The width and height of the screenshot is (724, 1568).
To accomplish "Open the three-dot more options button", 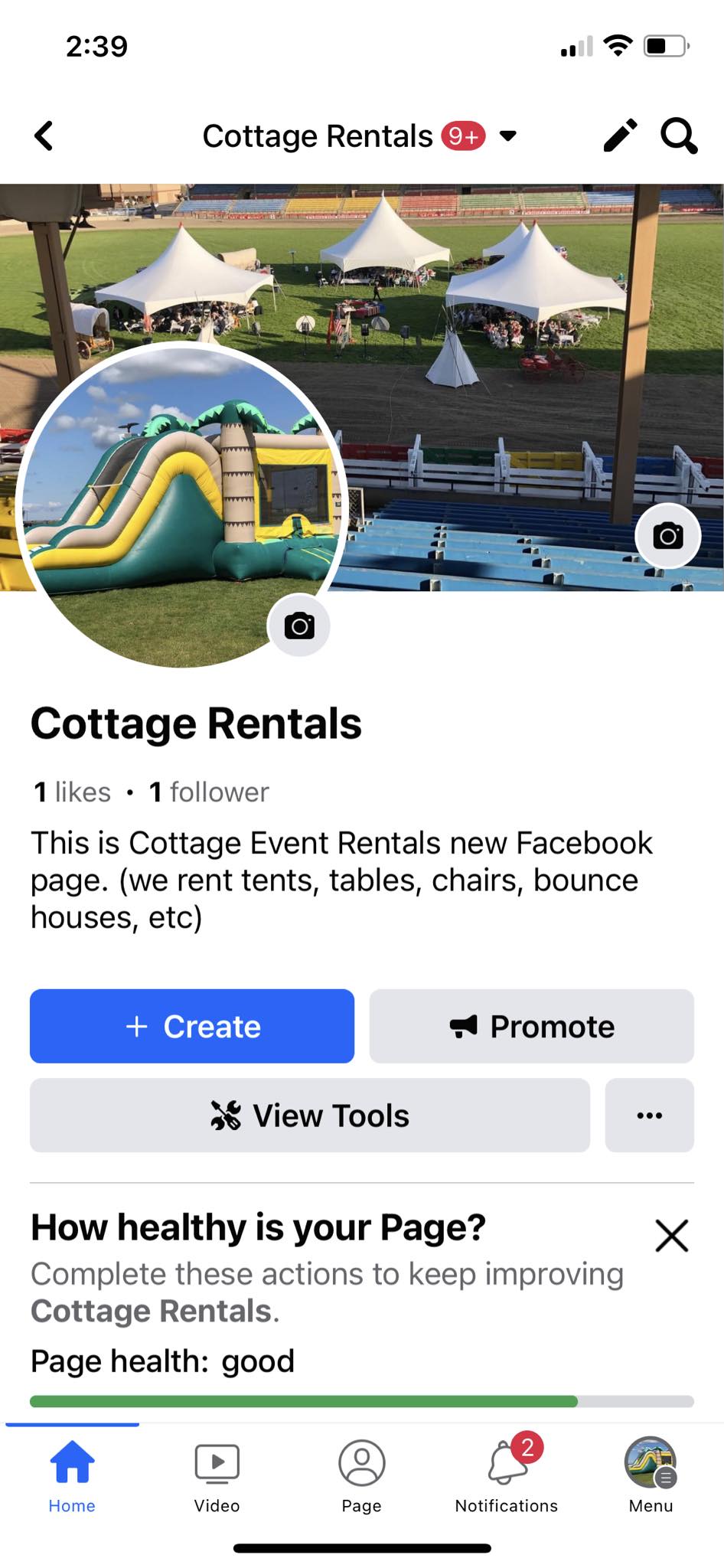I will coord(650,1116).
